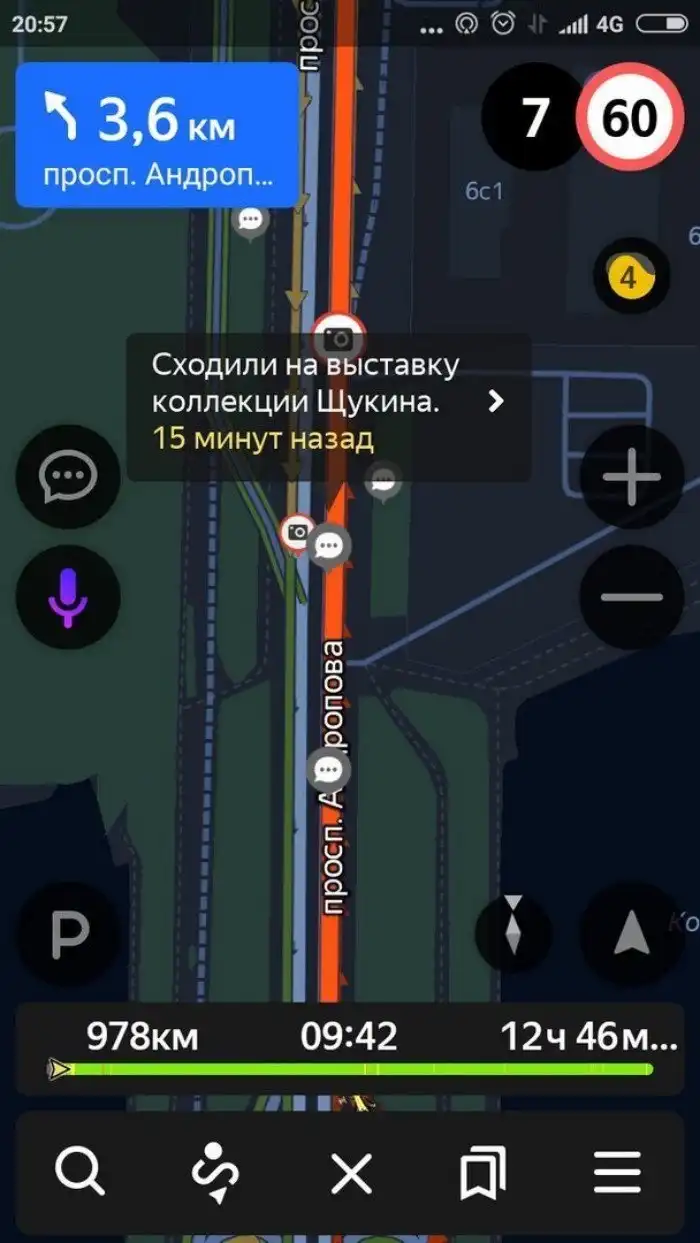Open saved bookmarks
Screen dimensions: 700x1243
point(482,1170)
